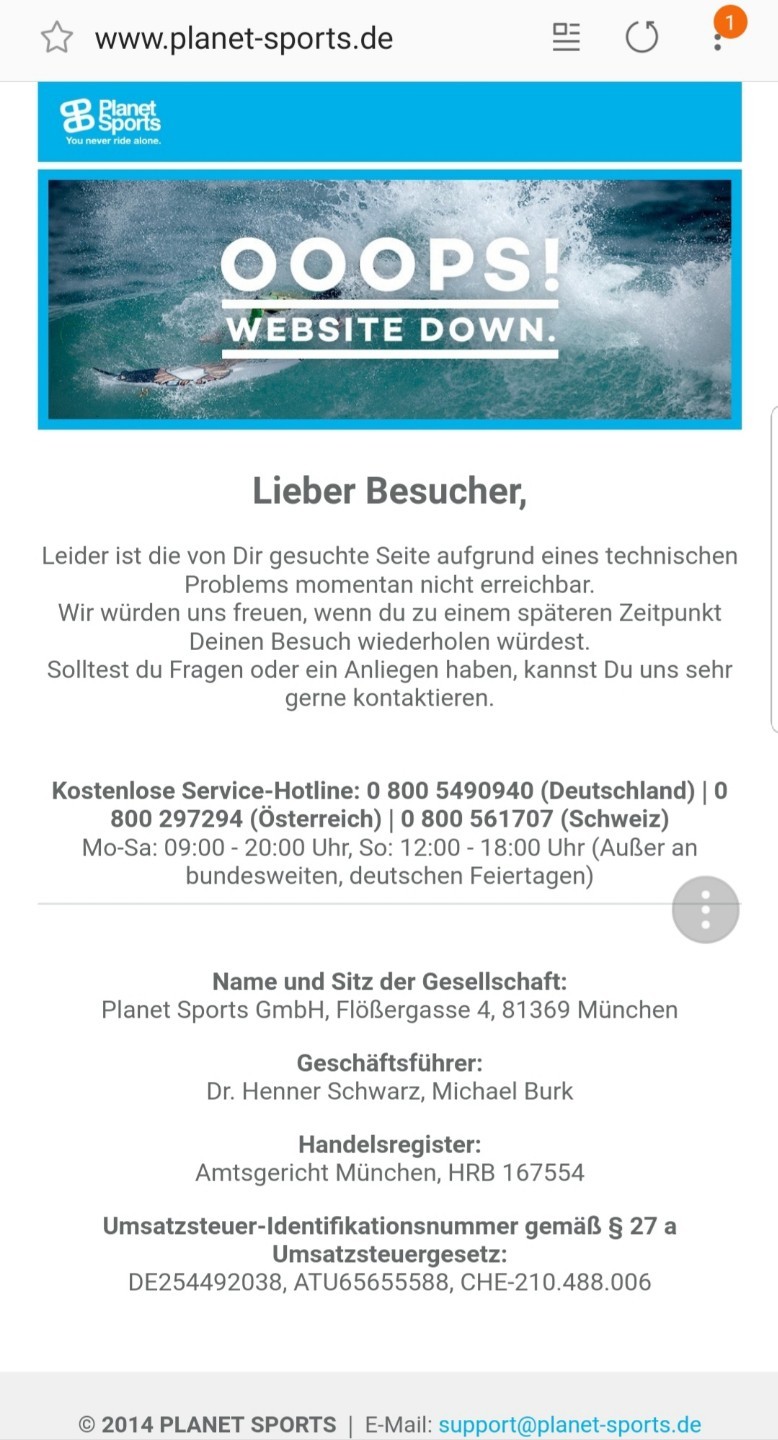Switch to reader mode view

click(566, 38)
